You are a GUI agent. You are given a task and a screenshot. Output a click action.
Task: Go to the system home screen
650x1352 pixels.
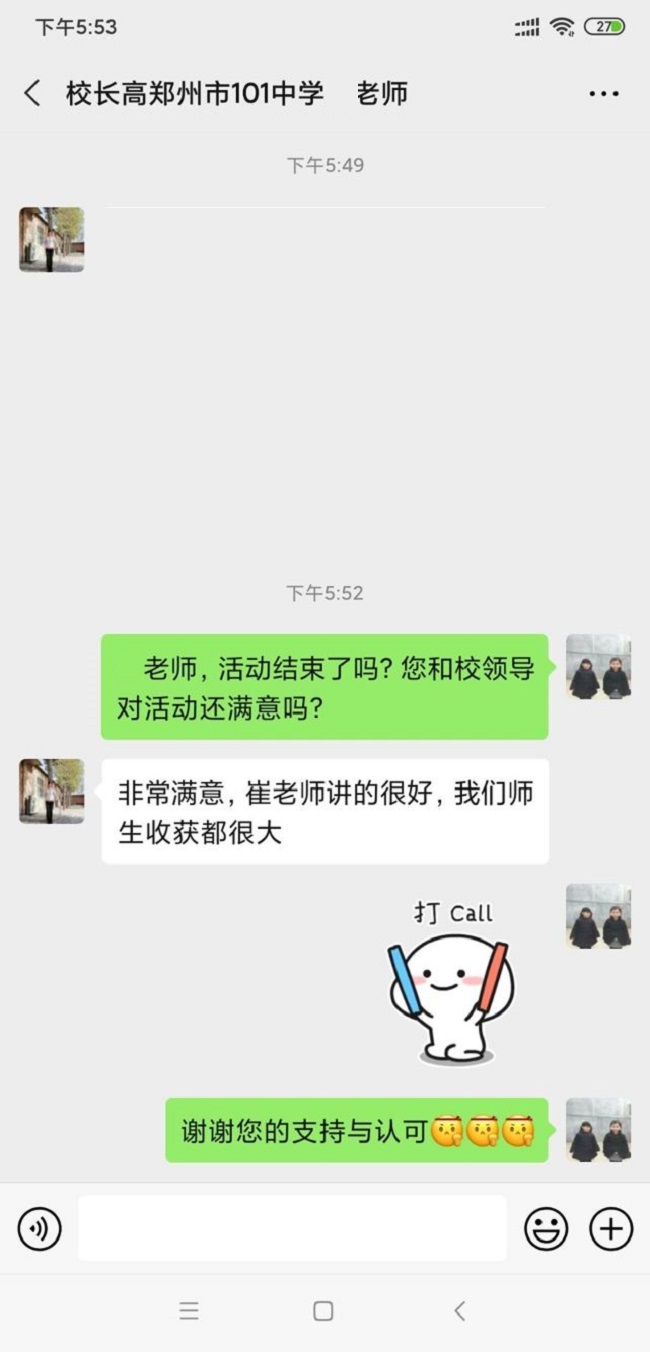pos(323,1311)
